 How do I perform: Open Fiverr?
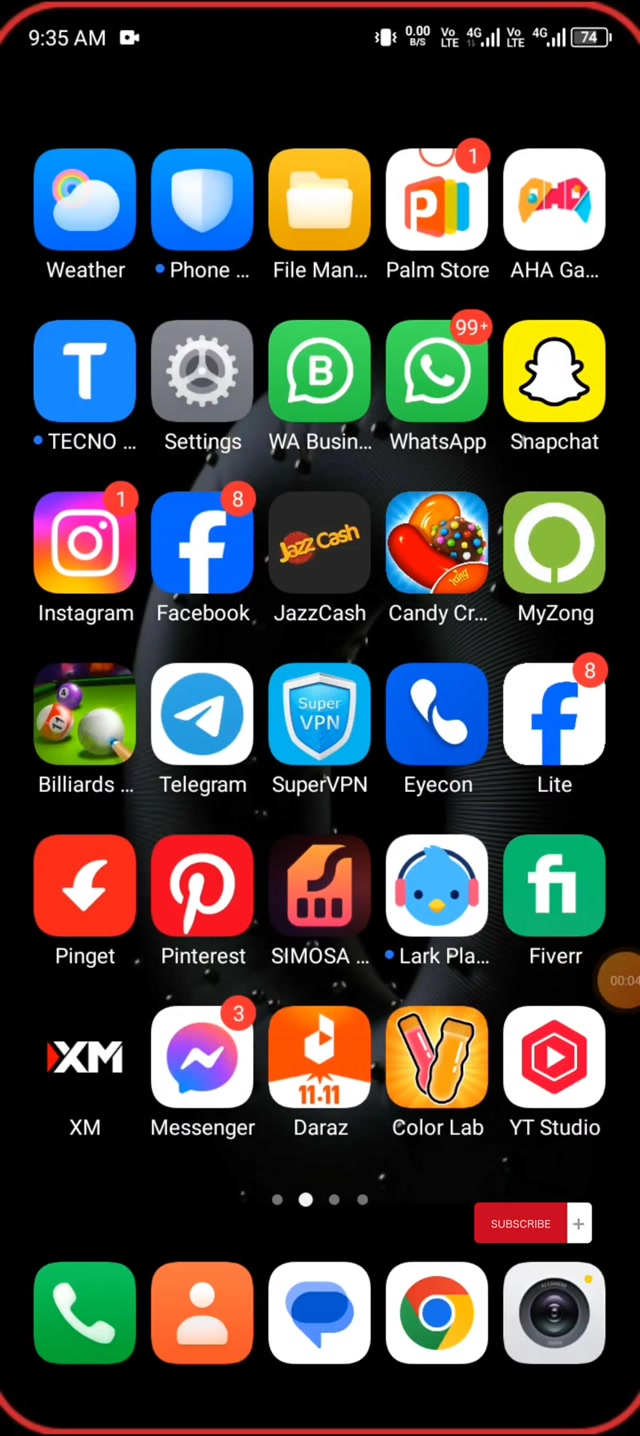coord(554,886)
